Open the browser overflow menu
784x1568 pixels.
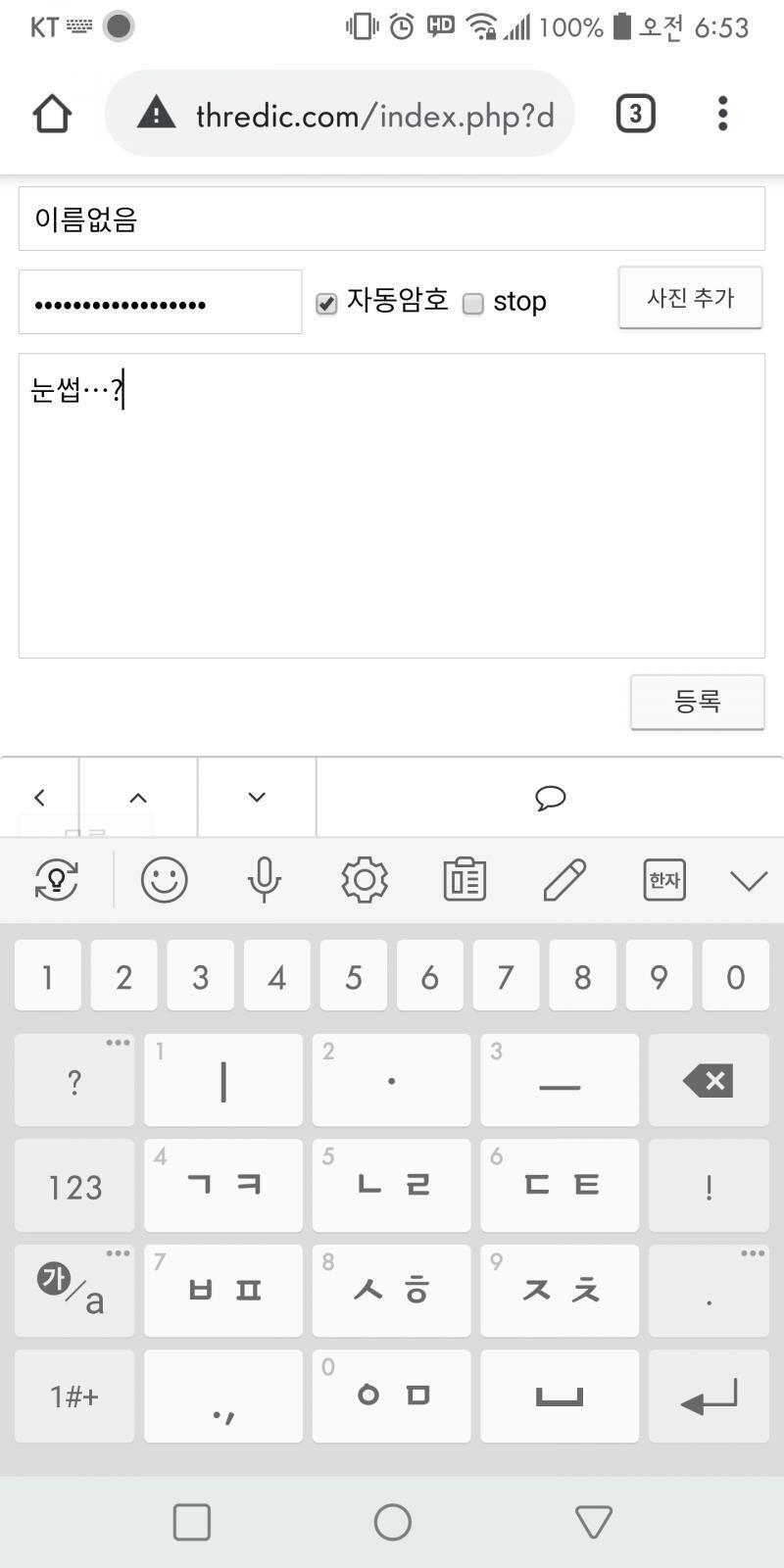click(722, 114)
